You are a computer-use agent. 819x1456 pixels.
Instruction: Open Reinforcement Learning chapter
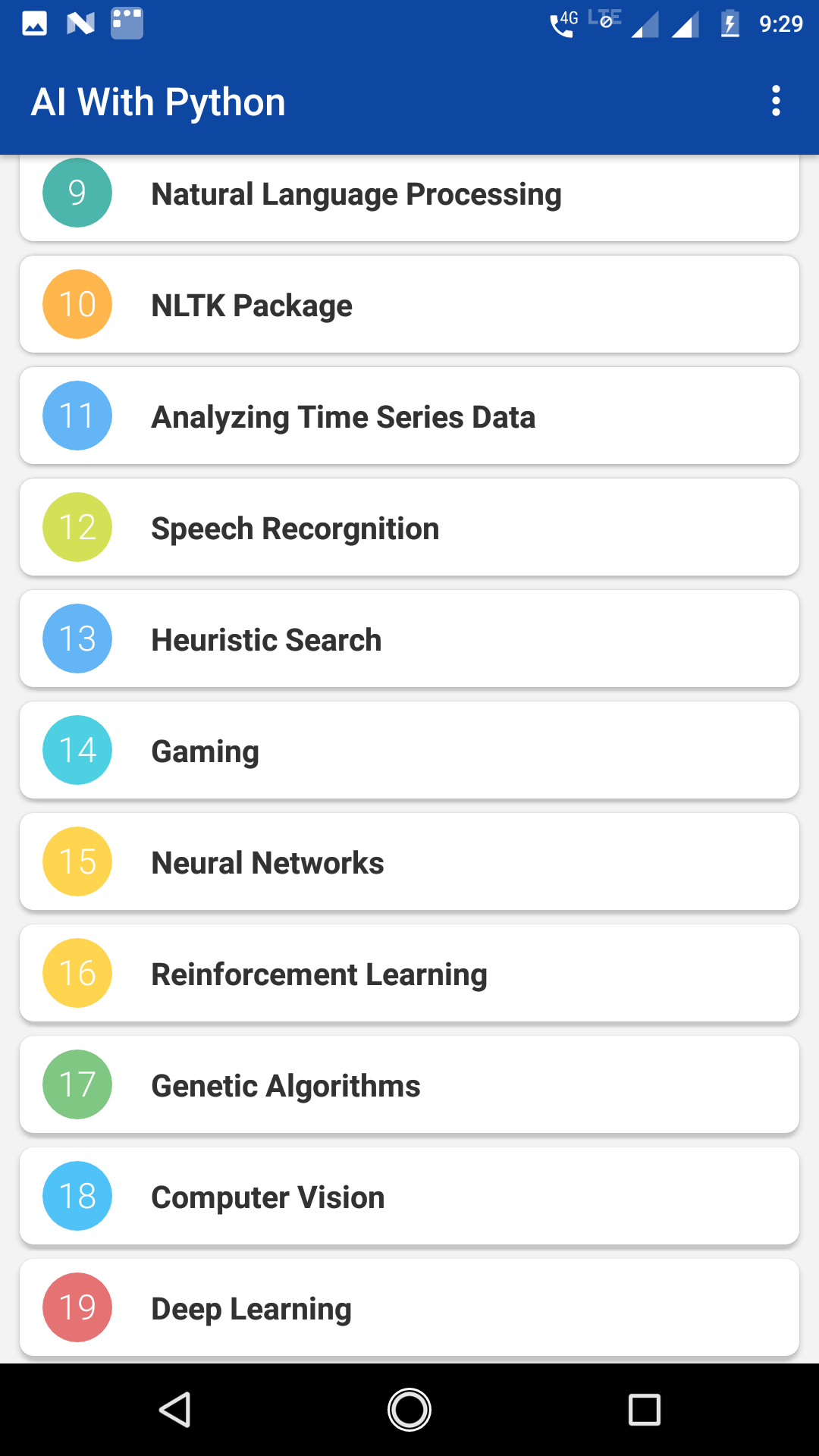click(x=409, y=973)
